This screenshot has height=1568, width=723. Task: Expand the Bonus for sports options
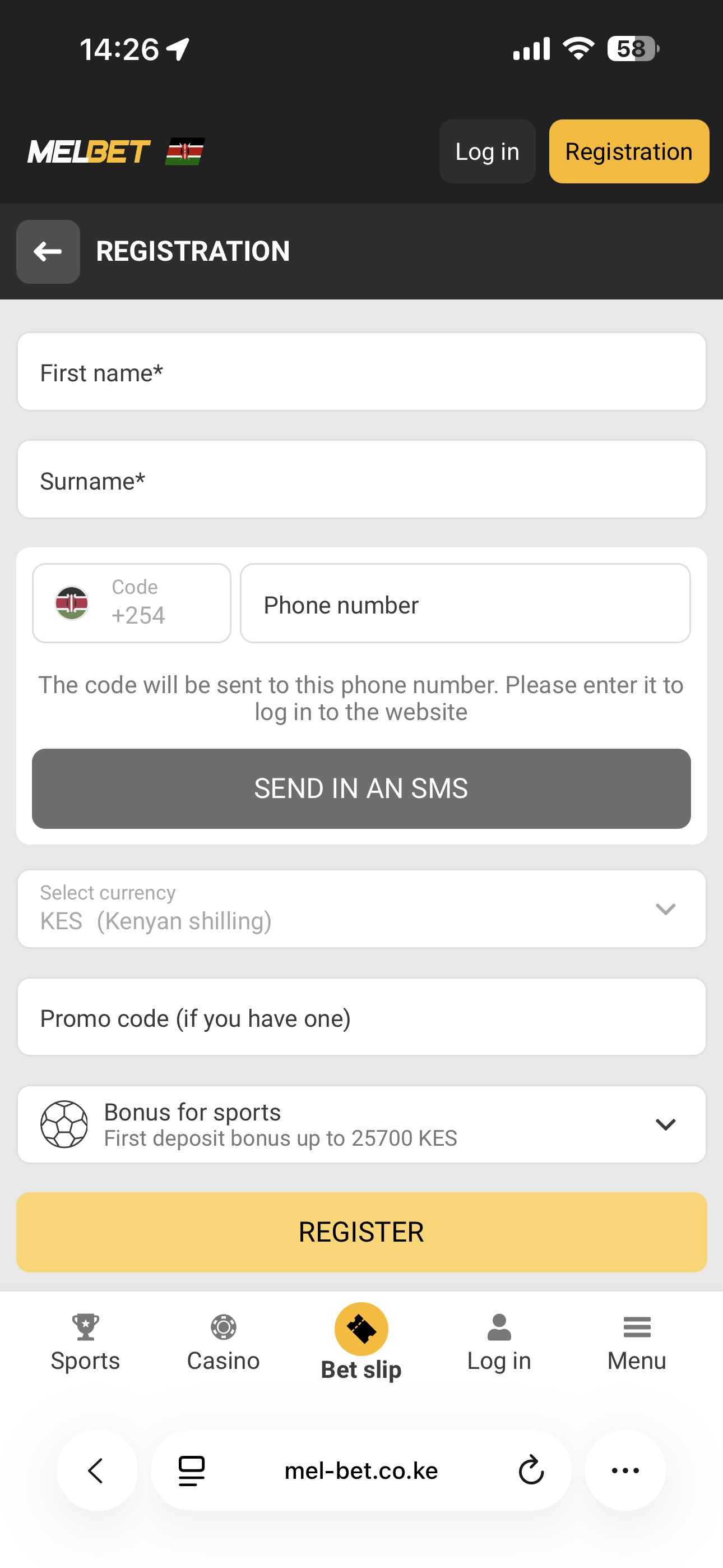coord(361,1124)
